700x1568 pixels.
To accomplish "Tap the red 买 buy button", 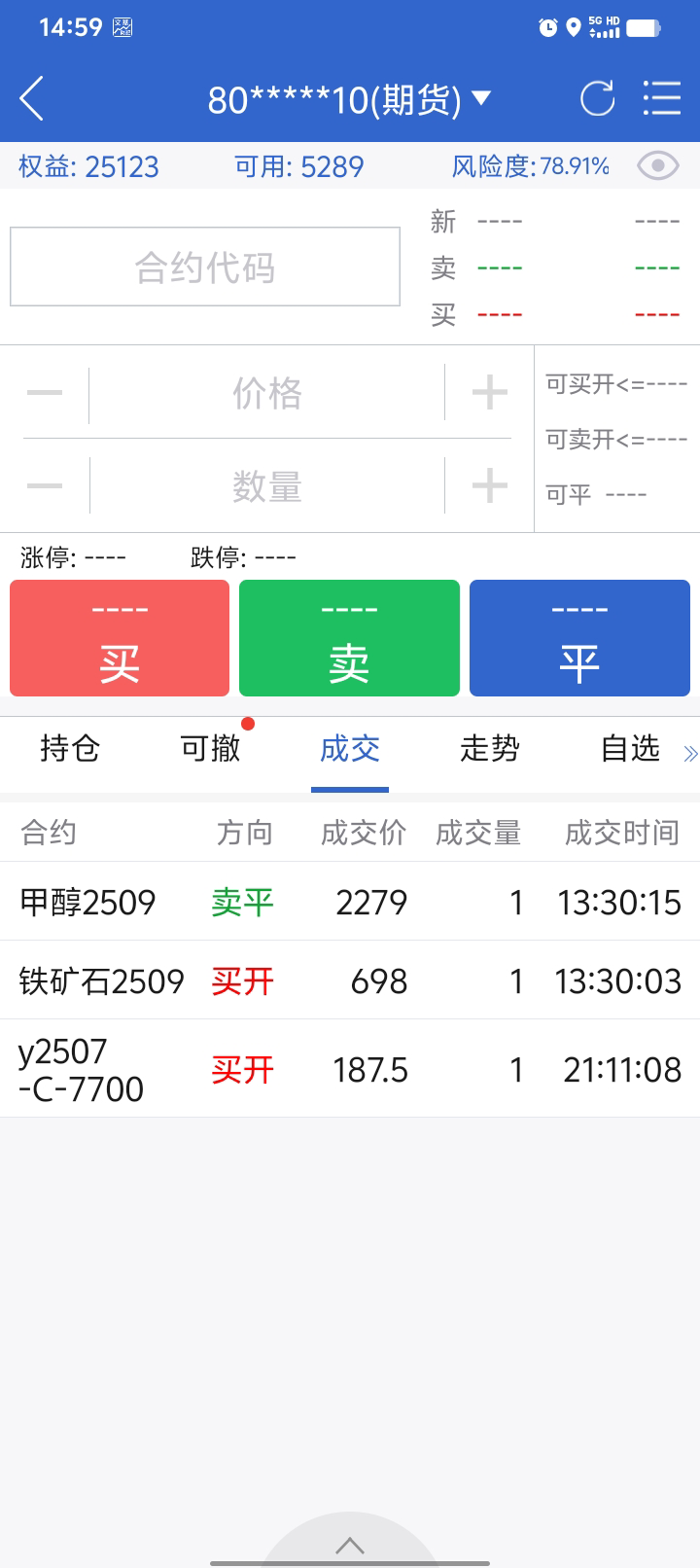I will [120, 638].
